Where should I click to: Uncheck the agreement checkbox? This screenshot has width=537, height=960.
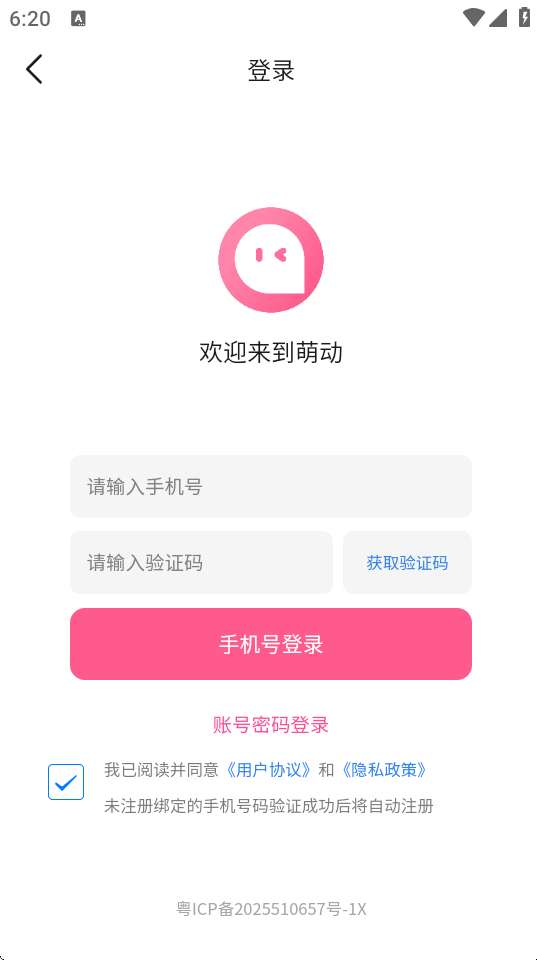coord(66,782)
